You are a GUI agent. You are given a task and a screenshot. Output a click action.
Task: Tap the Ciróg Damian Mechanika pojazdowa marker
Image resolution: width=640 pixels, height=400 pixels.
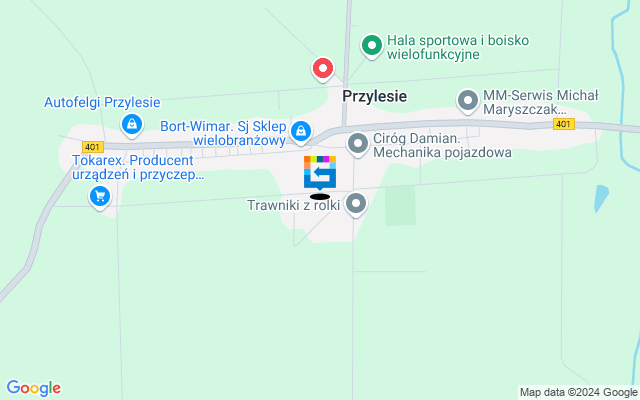pyautogui.click(x=357, y=145)
